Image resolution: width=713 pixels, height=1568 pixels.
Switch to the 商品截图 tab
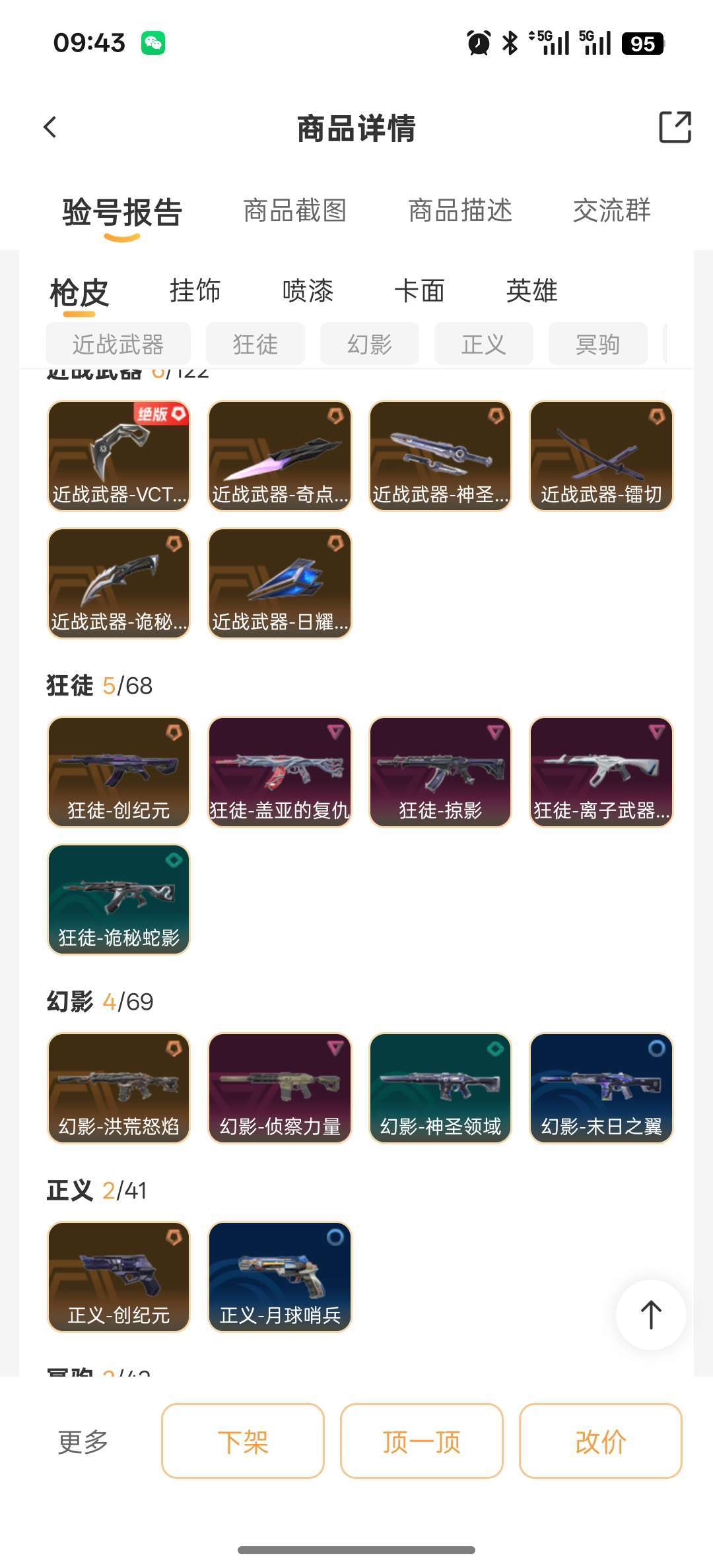click(x=295, y=211)
